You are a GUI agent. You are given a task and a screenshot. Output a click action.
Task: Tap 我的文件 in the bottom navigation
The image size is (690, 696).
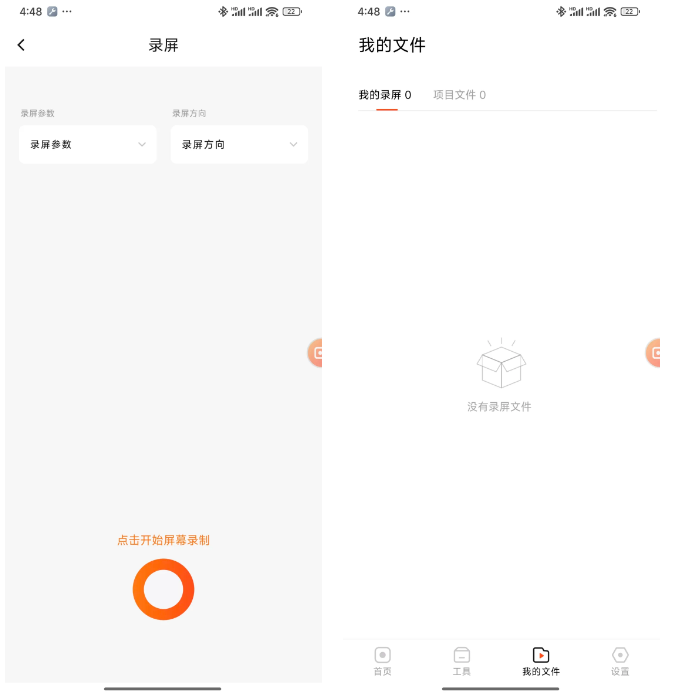[541, 661]
